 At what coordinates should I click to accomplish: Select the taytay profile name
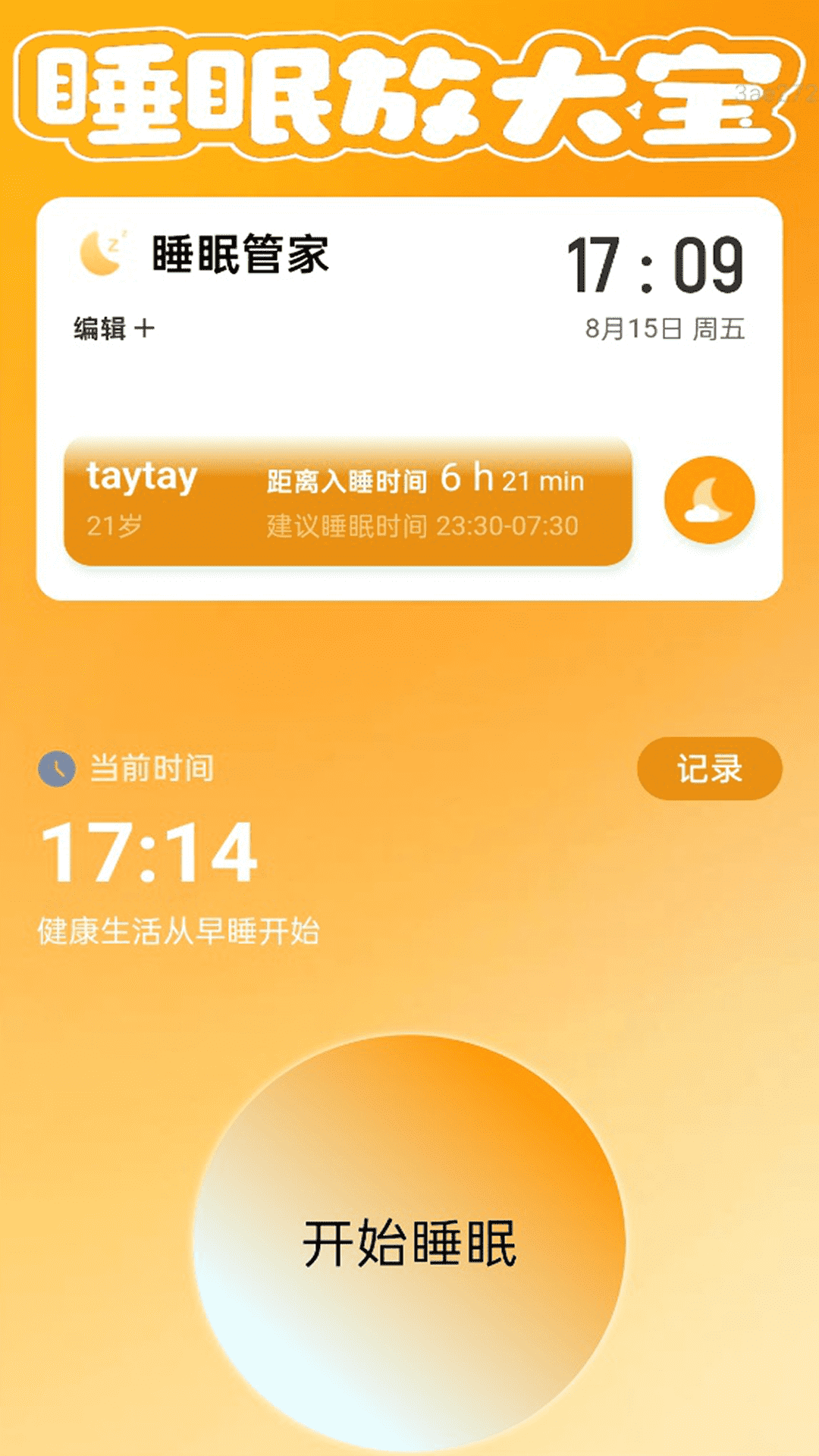pos(143,478)
